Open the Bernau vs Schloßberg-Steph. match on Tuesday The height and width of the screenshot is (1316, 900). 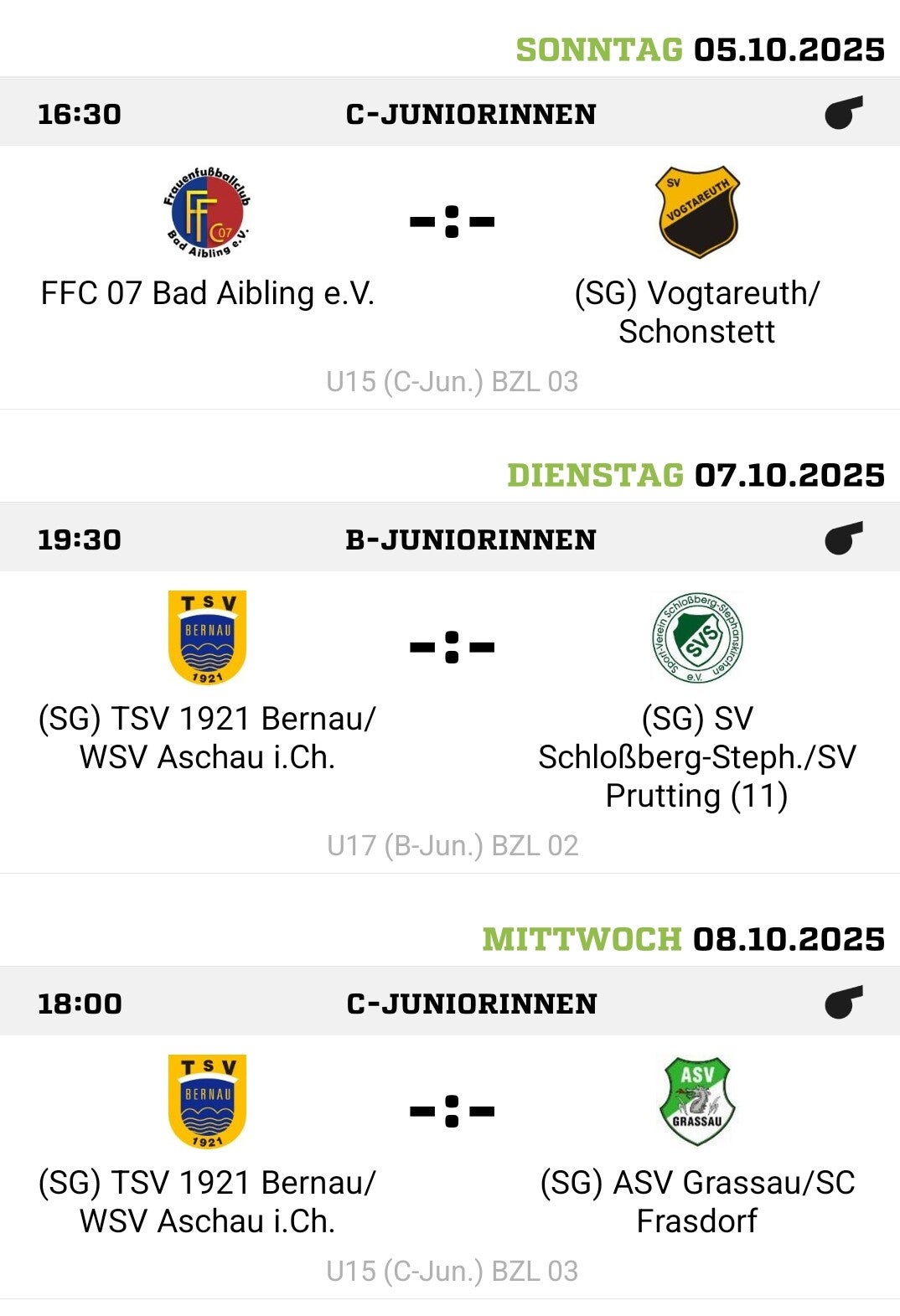tap(452, 648)
